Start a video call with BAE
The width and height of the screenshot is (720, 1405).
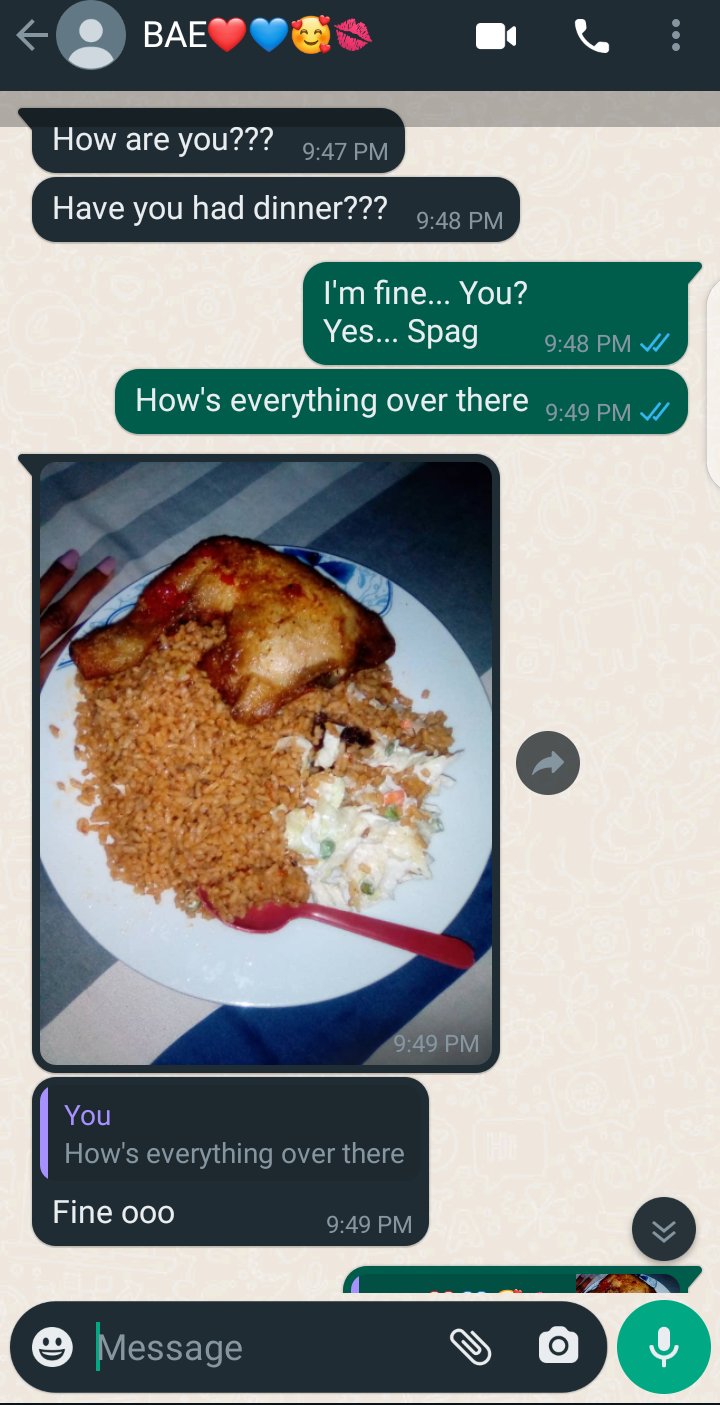[496, 37]
